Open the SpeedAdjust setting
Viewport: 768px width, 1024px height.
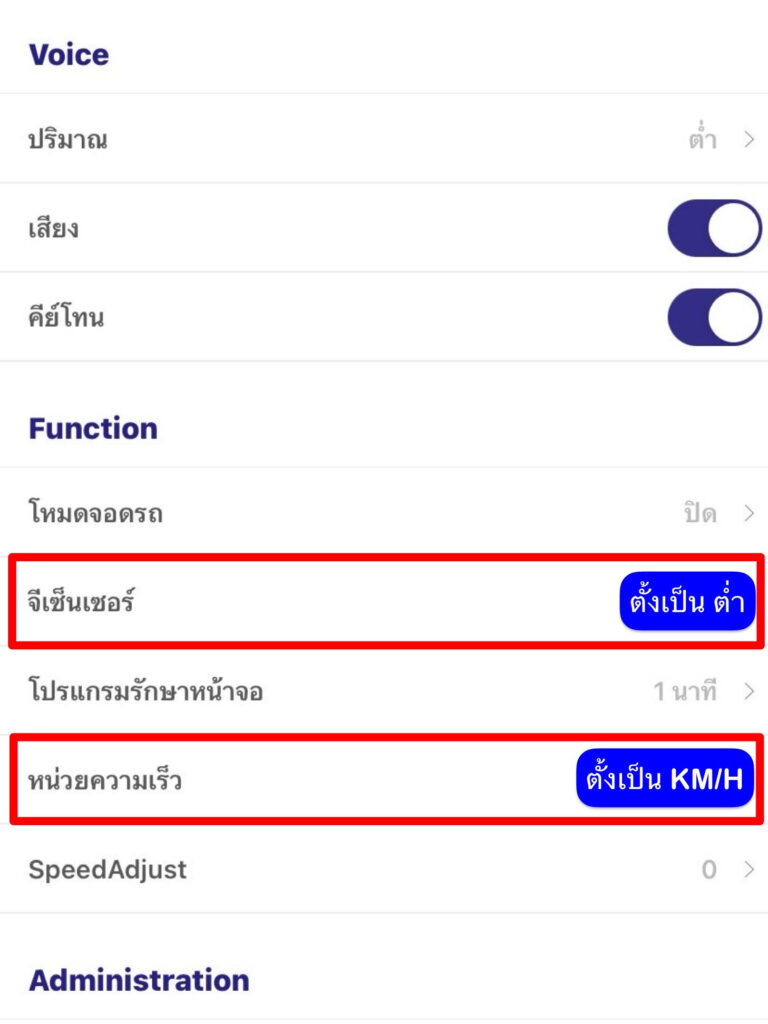click(x=384, y=869)
